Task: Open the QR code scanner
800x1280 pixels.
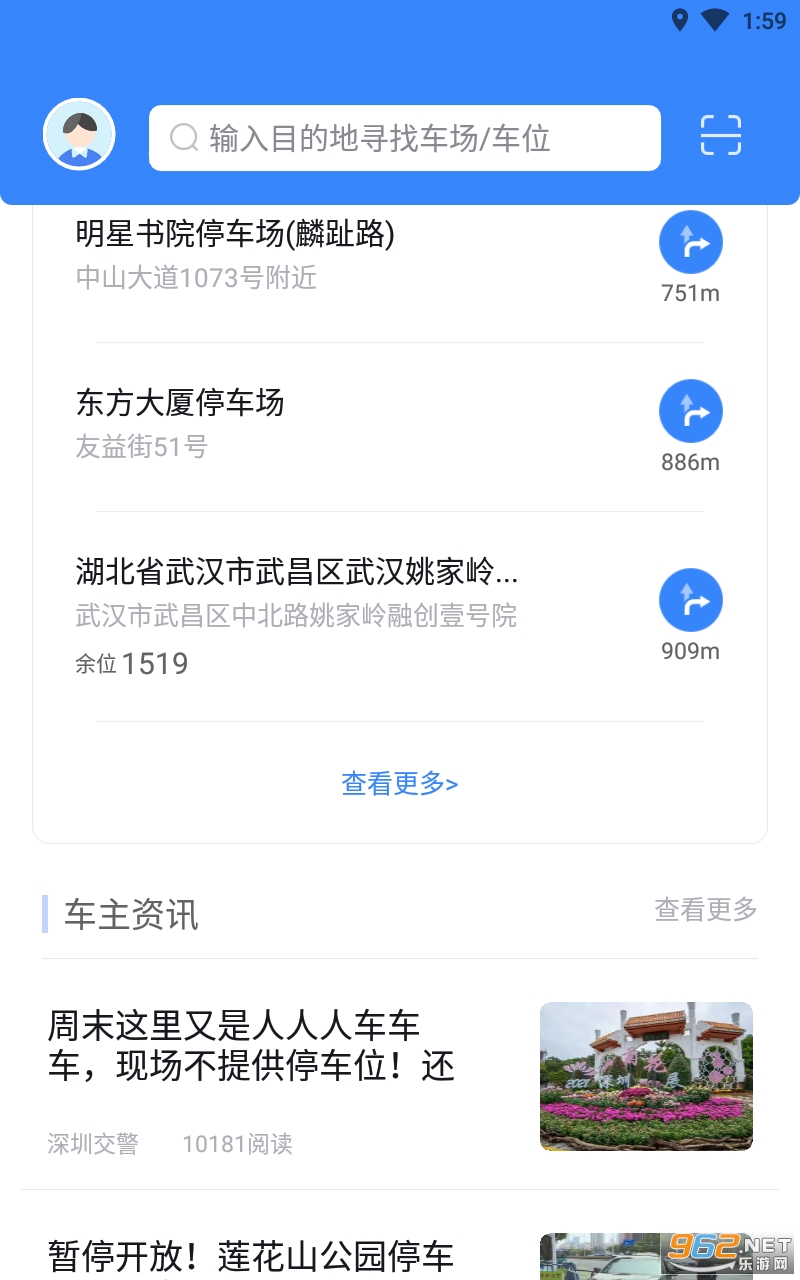Action: (x=720, y=136)
